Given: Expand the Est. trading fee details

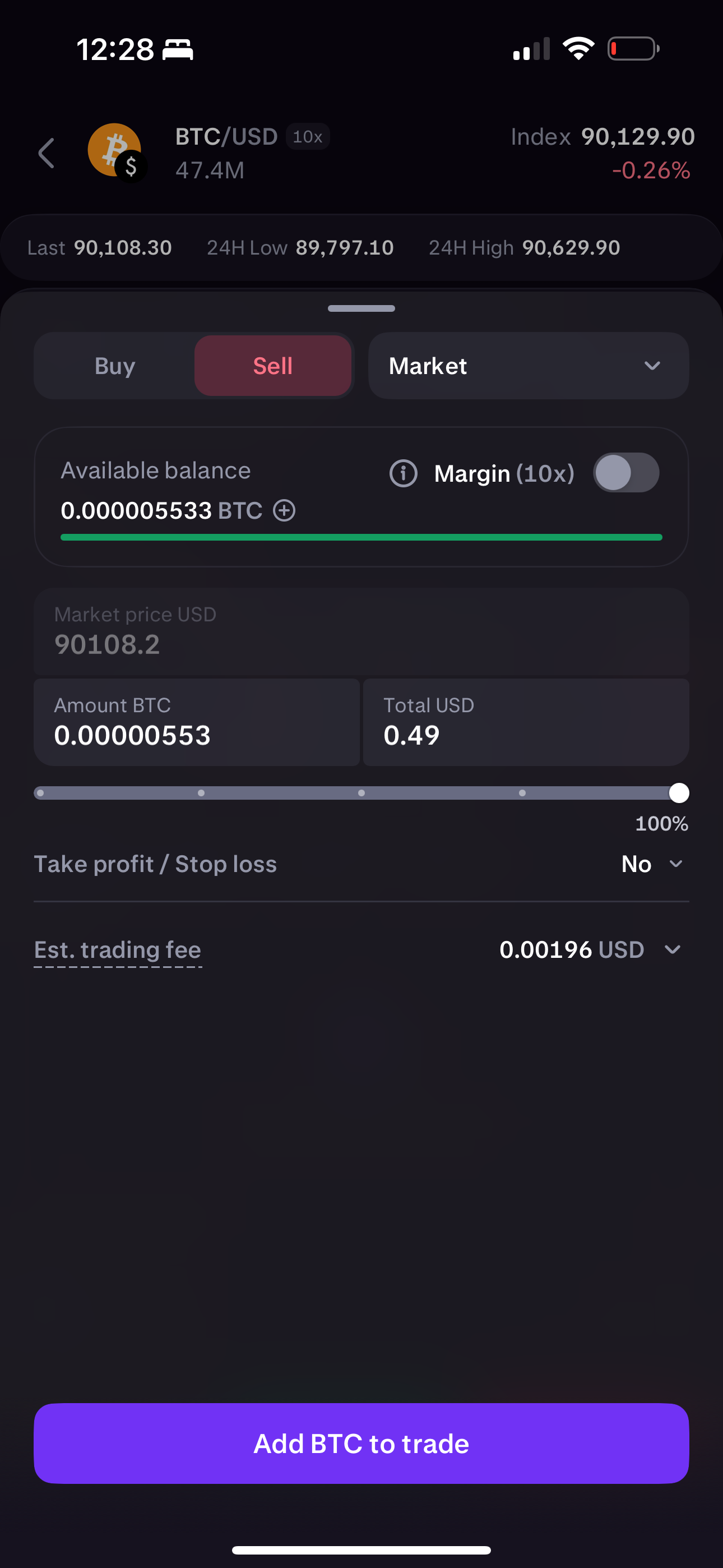Looking at the screenshot, I should (x=673, y=949).
